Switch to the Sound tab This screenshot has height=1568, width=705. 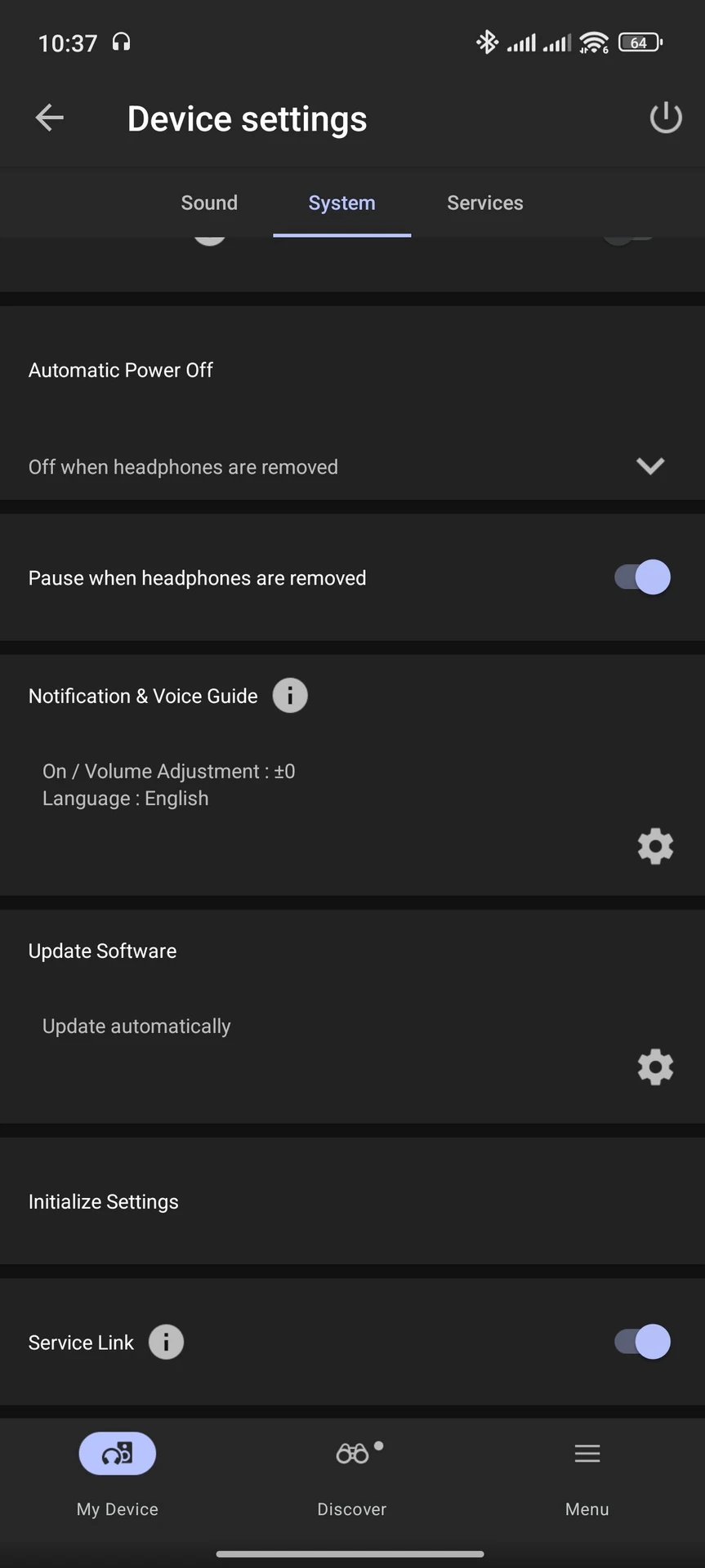209,203
